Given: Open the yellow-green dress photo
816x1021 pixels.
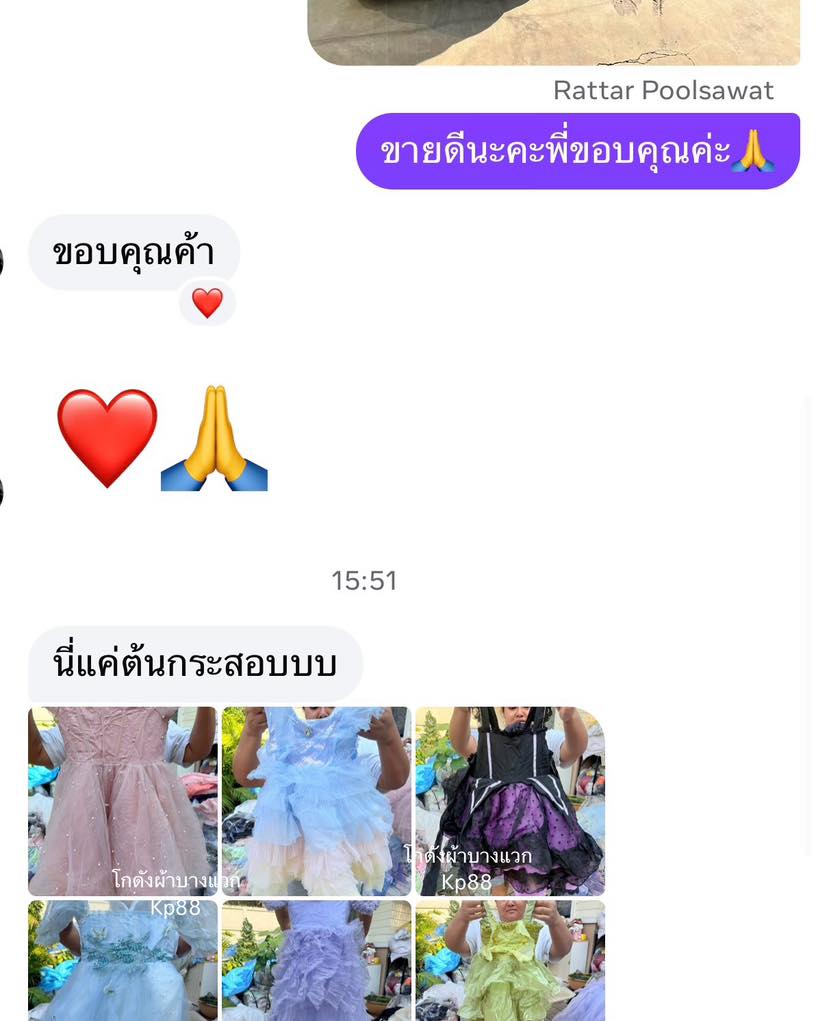Looking at the screenshot, I should [x=510, y=960].
